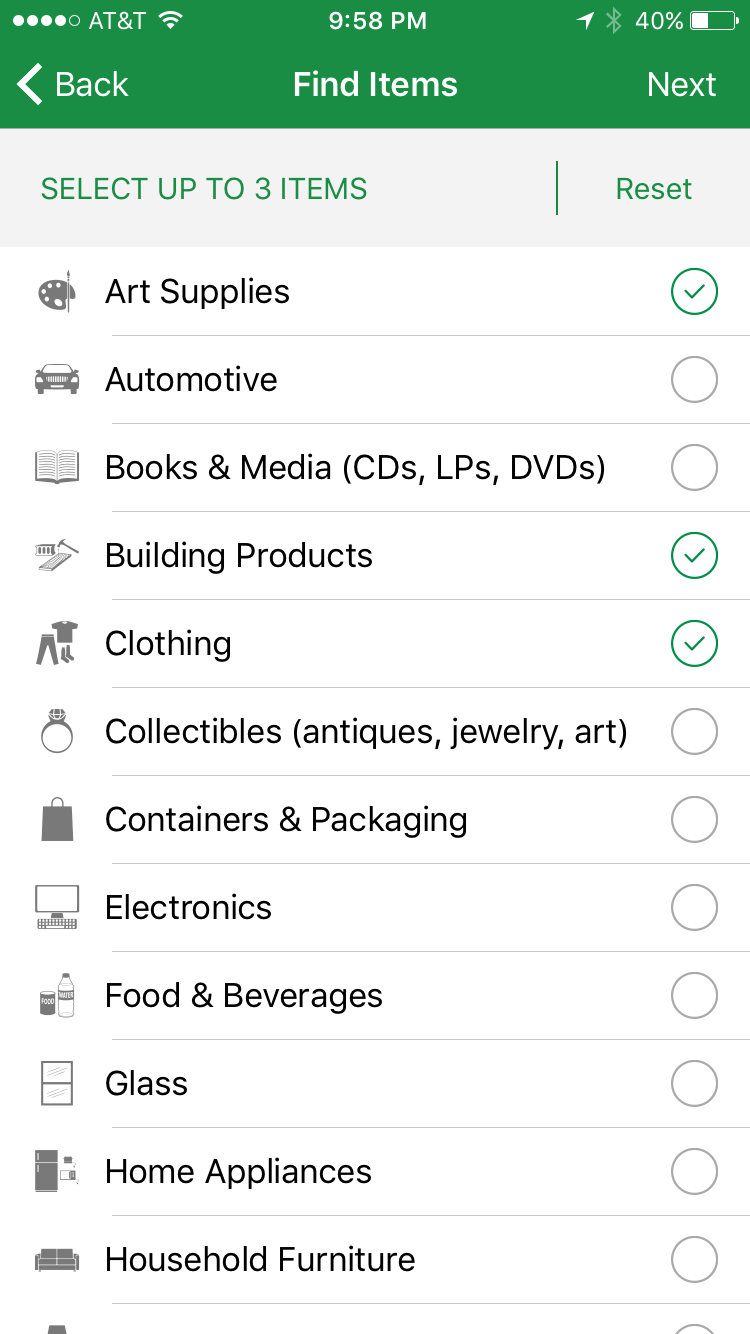Uncheck Art Supplies
Image resolution: width=750 pixels, height=1334 pixels.
[694, 292]
